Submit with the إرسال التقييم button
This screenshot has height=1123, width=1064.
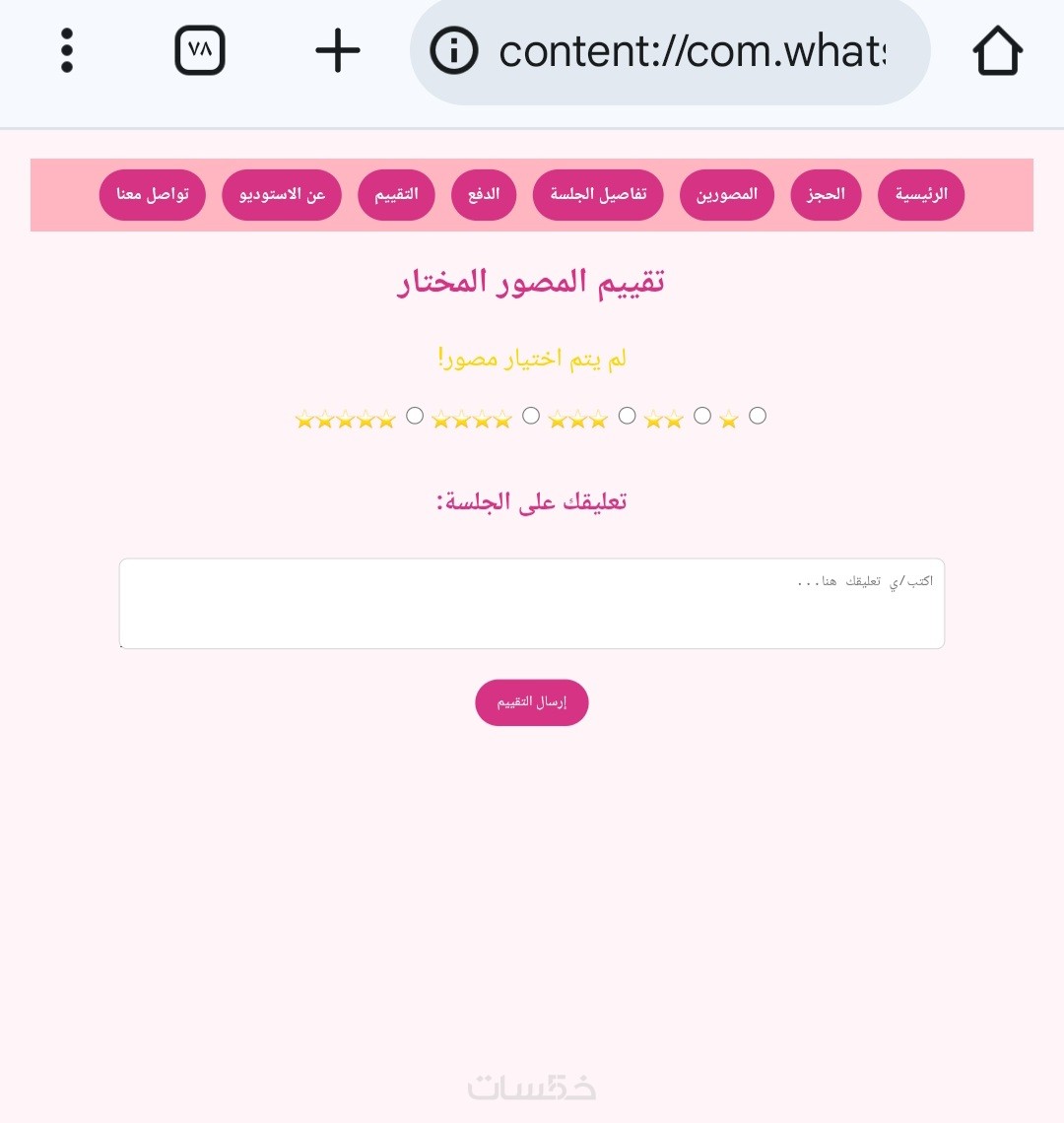[x=532, y=702]
